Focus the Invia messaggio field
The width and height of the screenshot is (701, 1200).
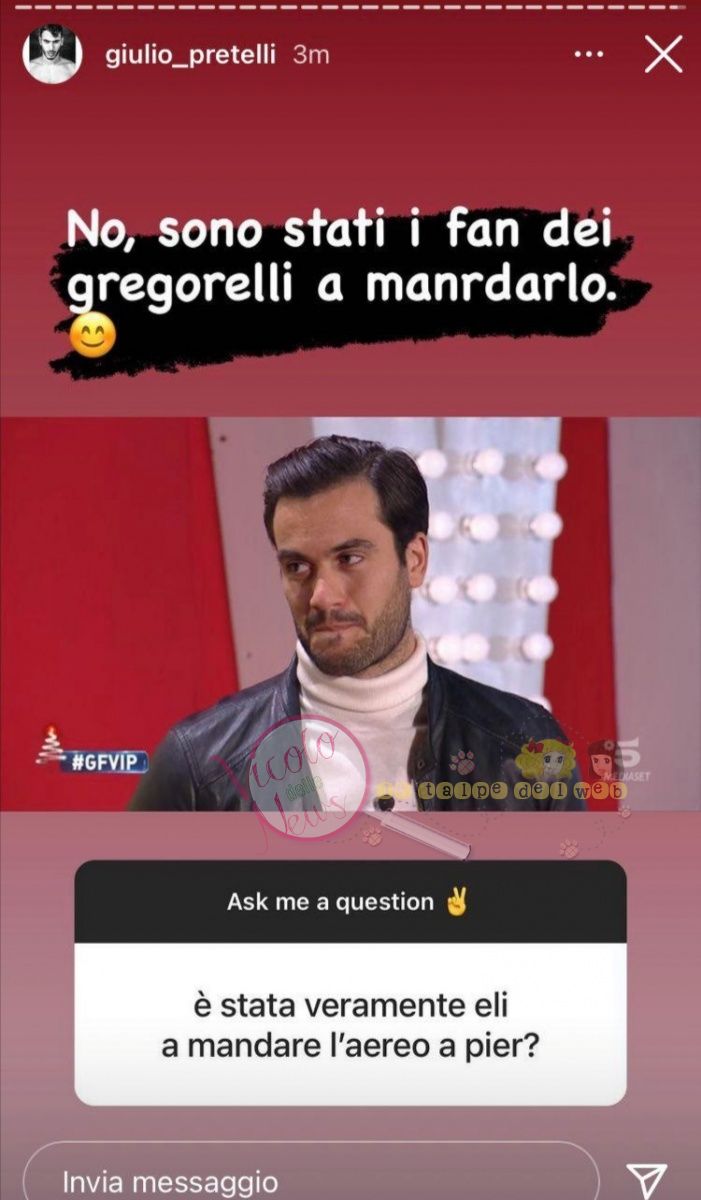[310, 1180]
